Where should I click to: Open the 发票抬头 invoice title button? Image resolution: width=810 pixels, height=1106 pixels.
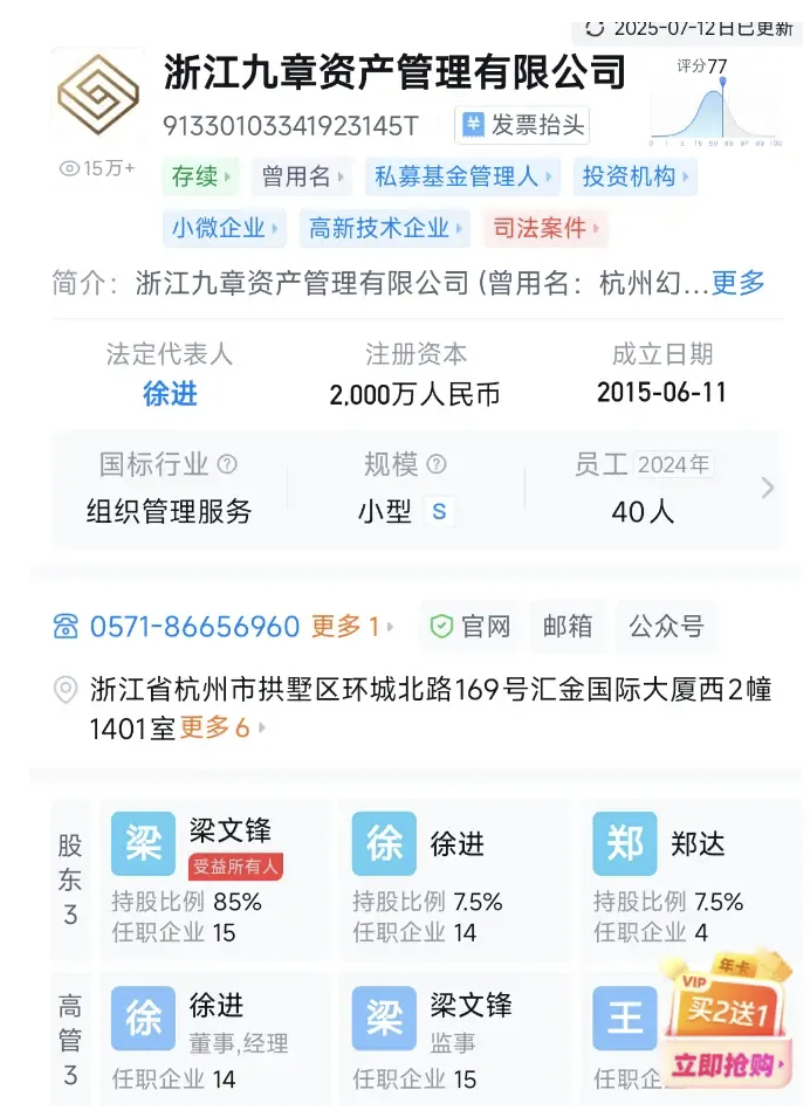tap(522, 126)
